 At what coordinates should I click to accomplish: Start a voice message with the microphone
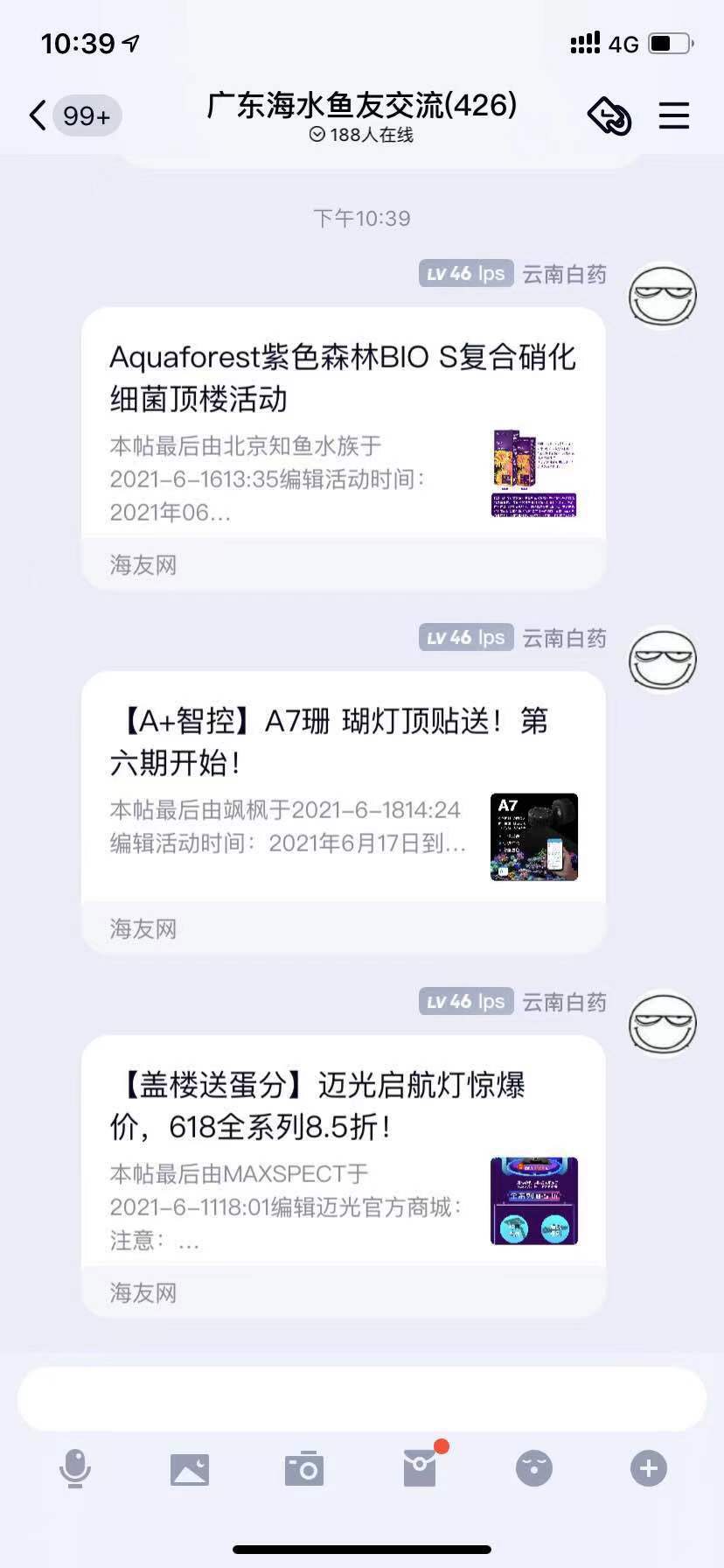[x=75, y=1468]
